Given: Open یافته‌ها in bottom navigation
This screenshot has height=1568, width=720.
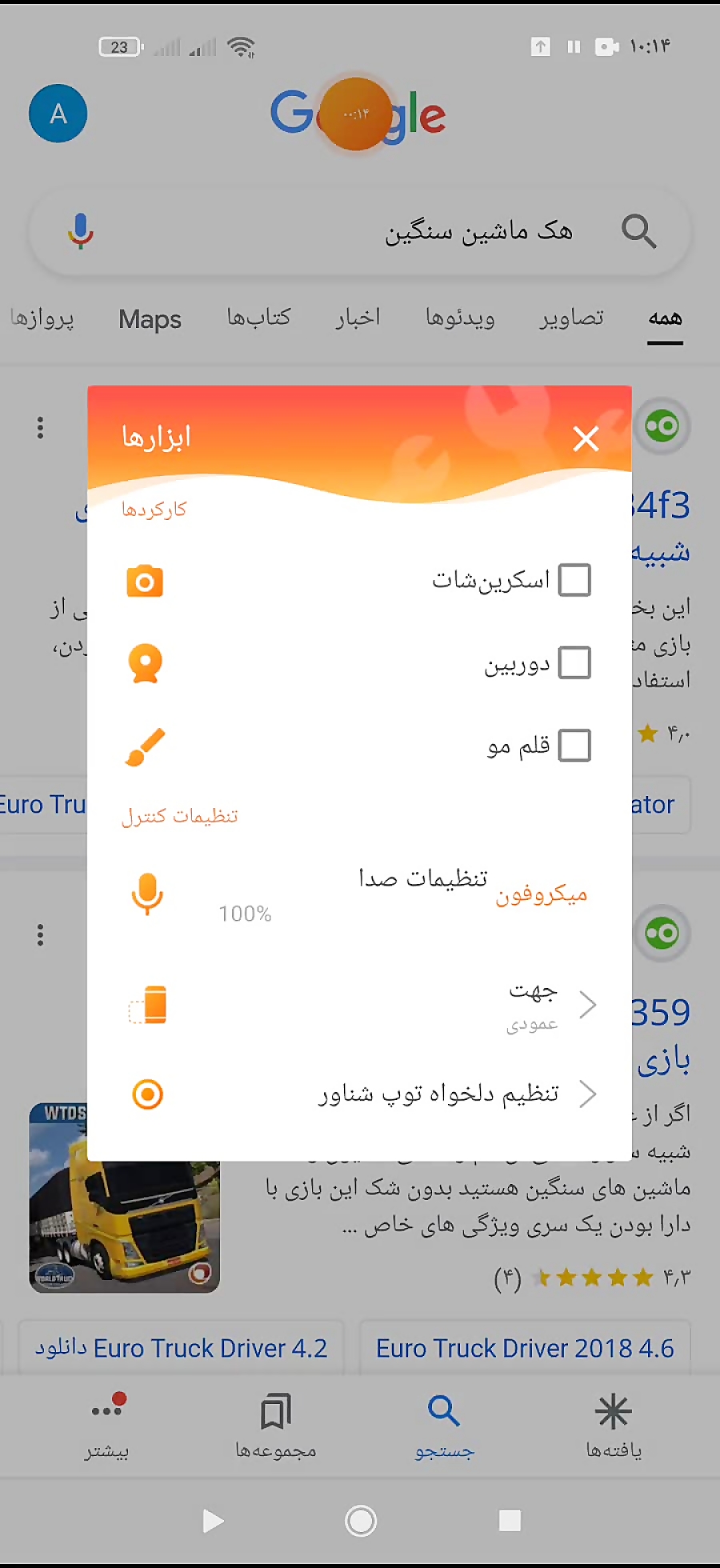Looking at the screenshot, I should coord(614,1426).
